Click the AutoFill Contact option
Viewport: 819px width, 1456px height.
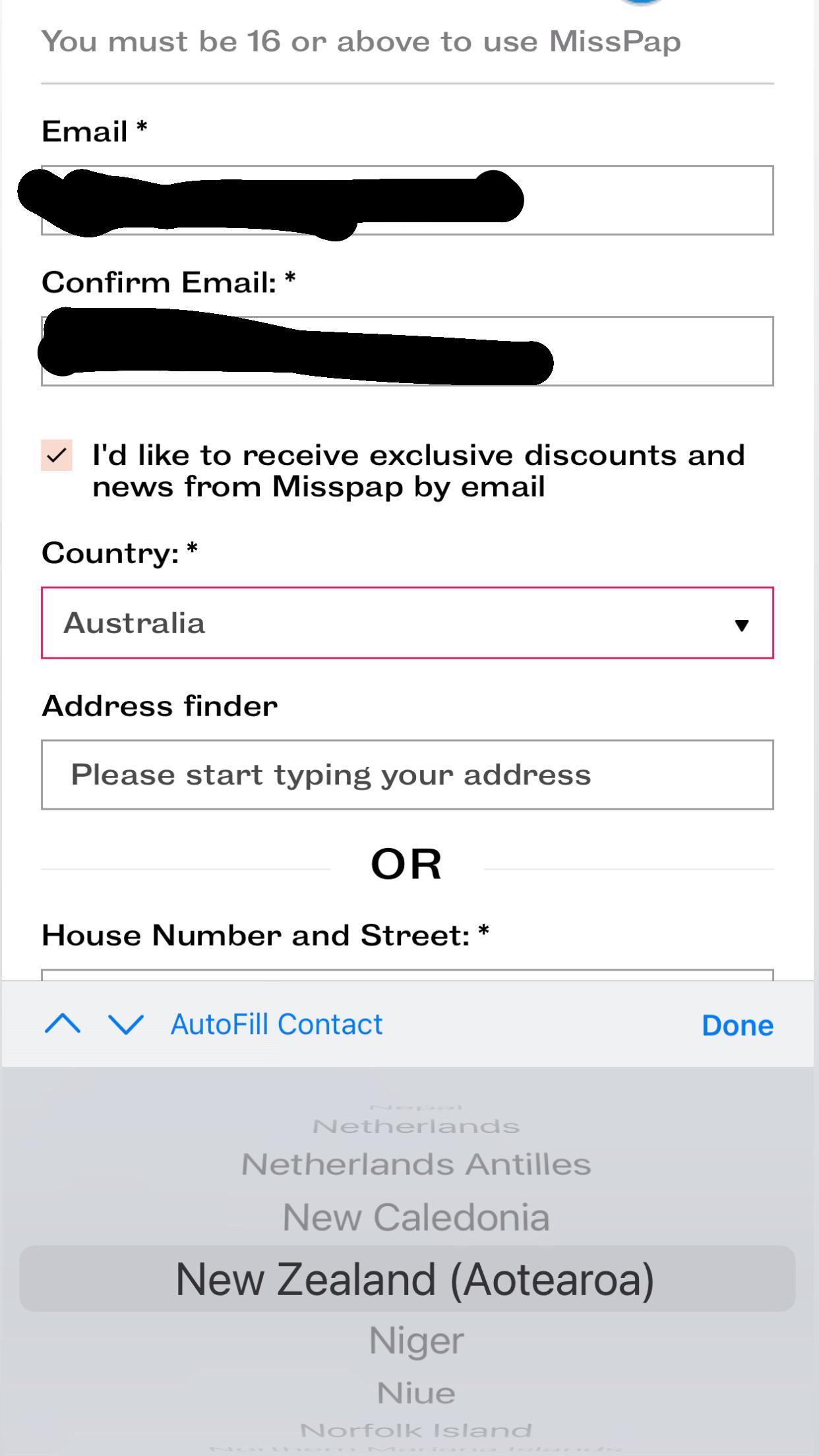pyautogui.click(x=276, y=1024)
